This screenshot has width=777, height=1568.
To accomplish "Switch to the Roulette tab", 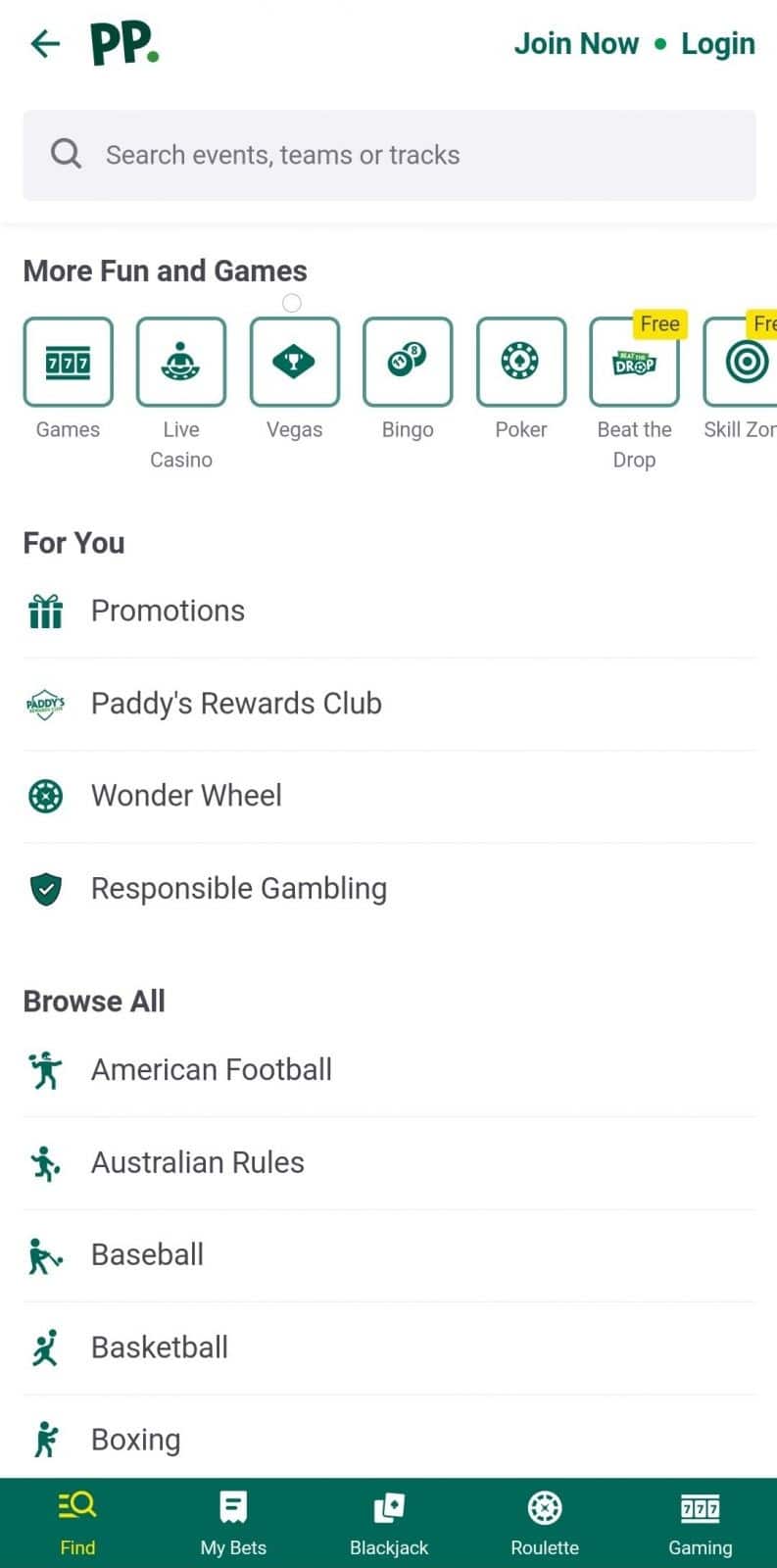I will [545, 1523].
